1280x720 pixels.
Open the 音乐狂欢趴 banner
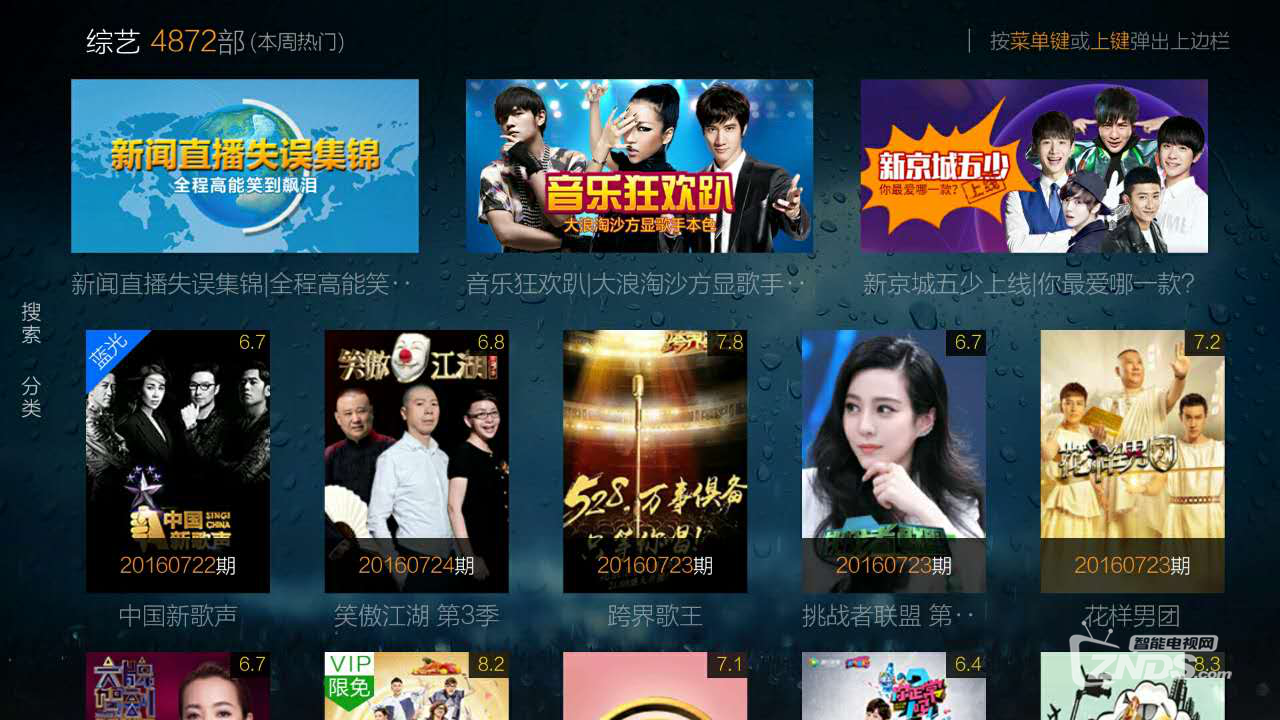point(639,166)
